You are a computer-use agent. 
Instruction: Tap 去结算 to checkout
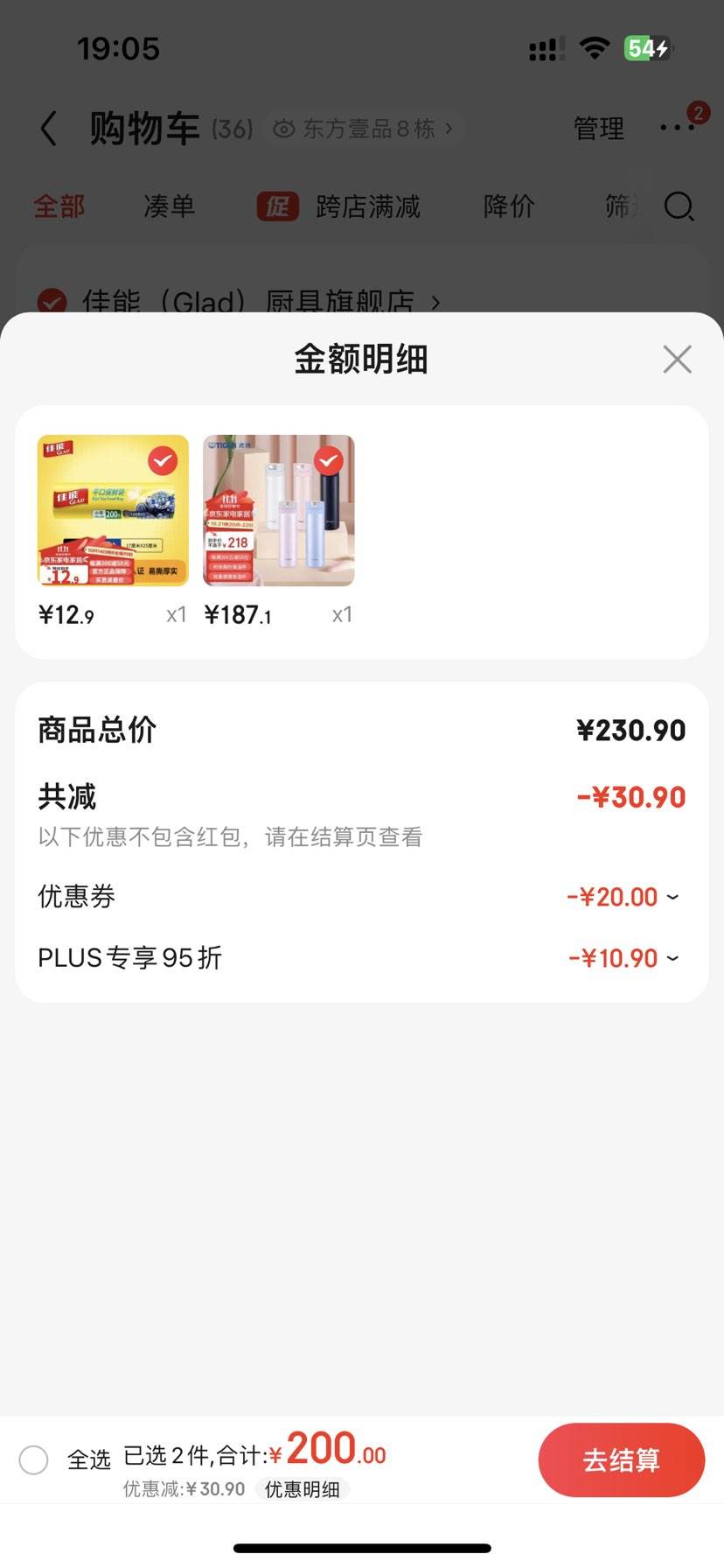tap(622, 1459)
